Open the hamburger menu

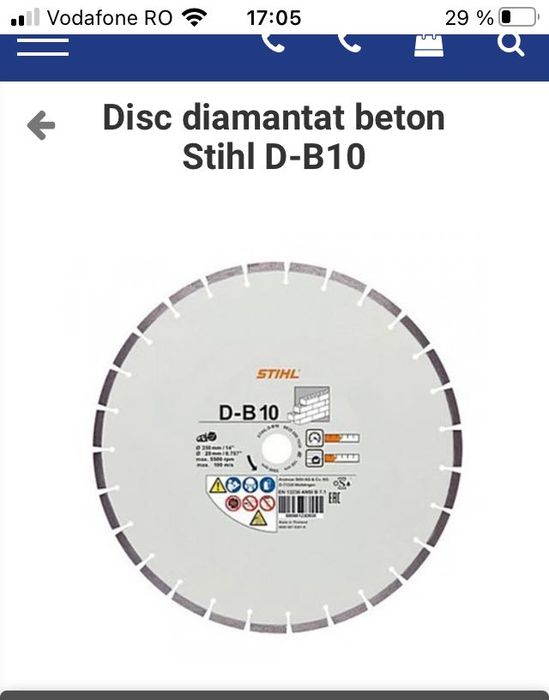(x=43, y=46)
